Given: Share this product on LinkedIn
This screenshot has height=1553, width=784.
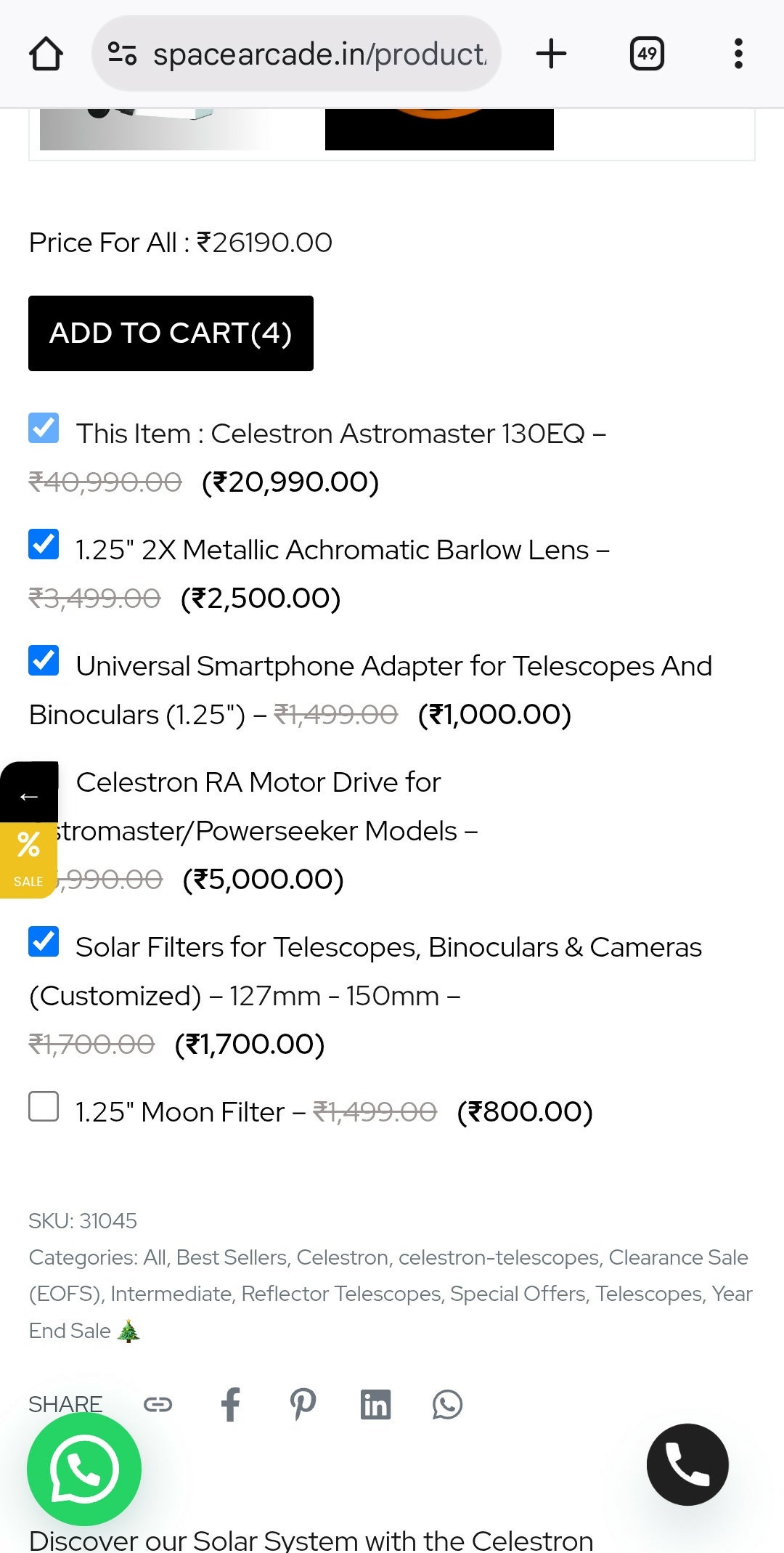Looking at the screenshot, I should 375,1404.
